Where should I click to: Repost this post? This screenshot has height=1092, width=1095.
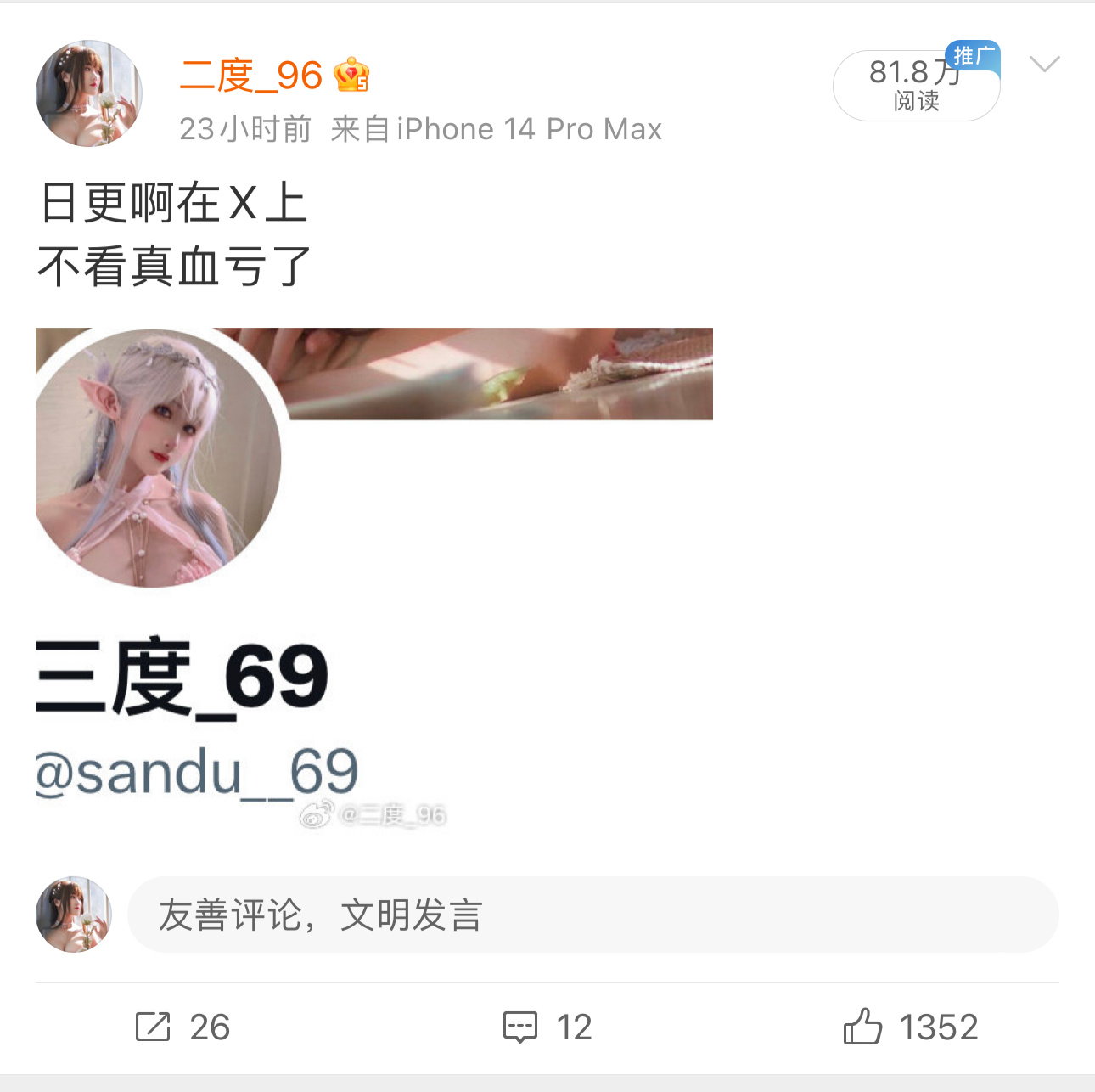pos(183,1027)
